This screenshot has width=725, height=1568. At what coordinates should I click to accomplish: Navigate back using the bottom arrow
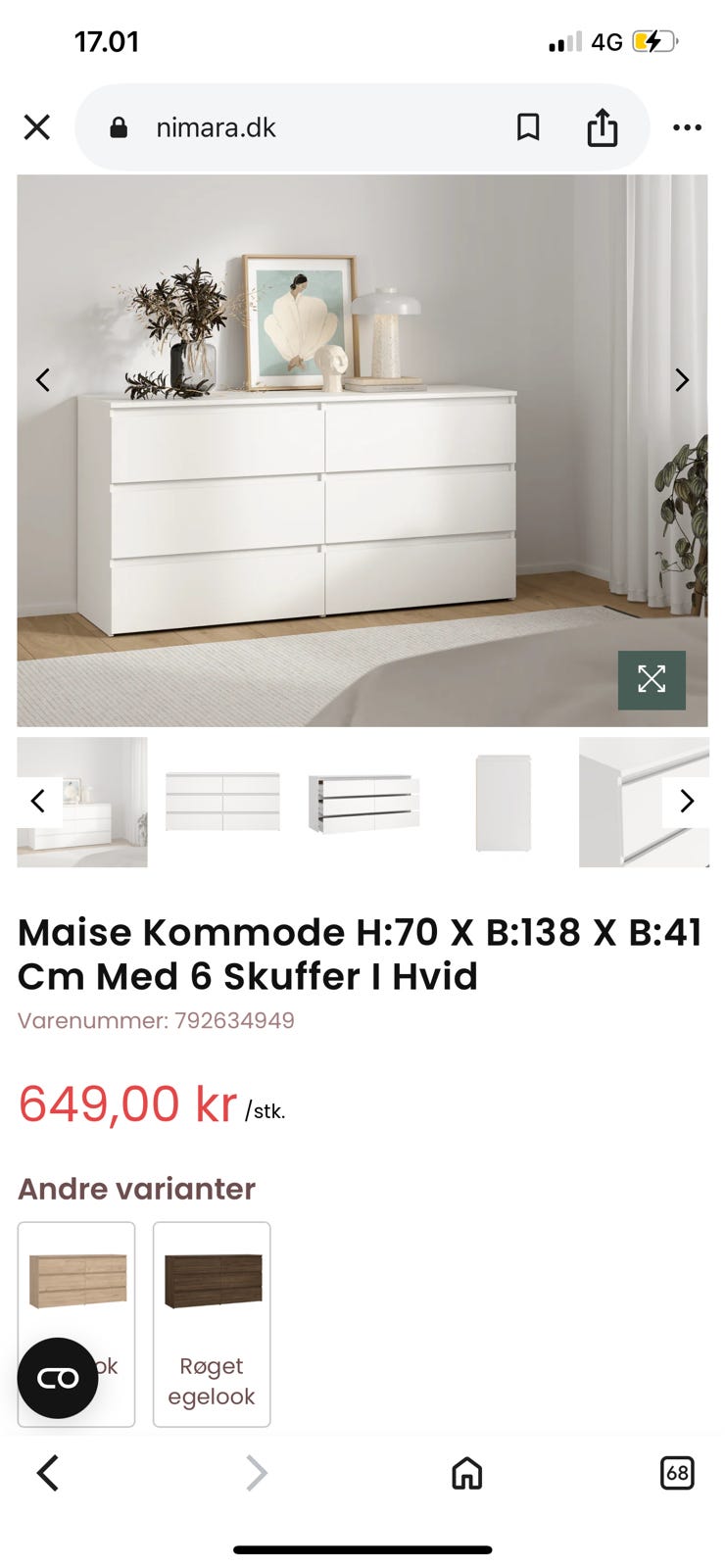coord(48,1473)
